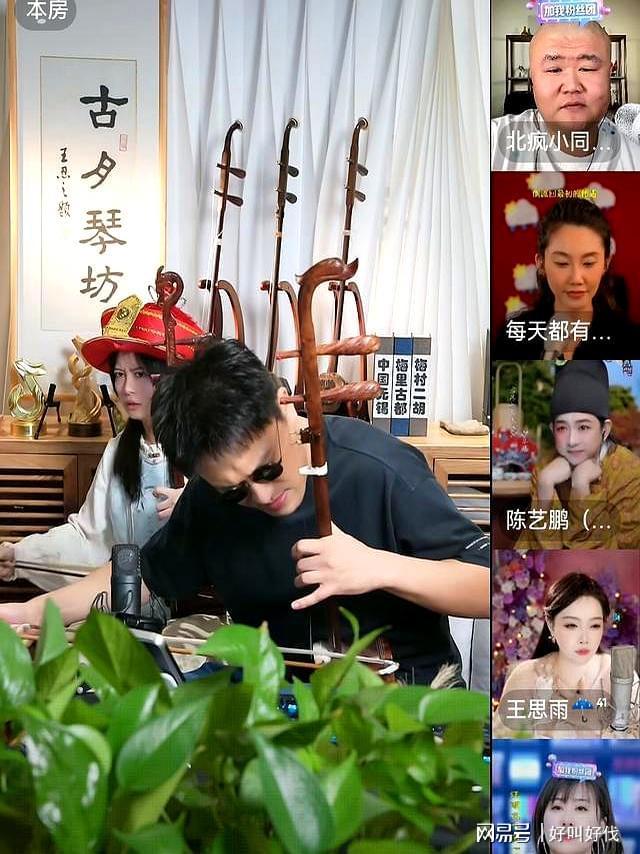
Task: Open the 每天都有 guest video tile
Action: point(565,265)
